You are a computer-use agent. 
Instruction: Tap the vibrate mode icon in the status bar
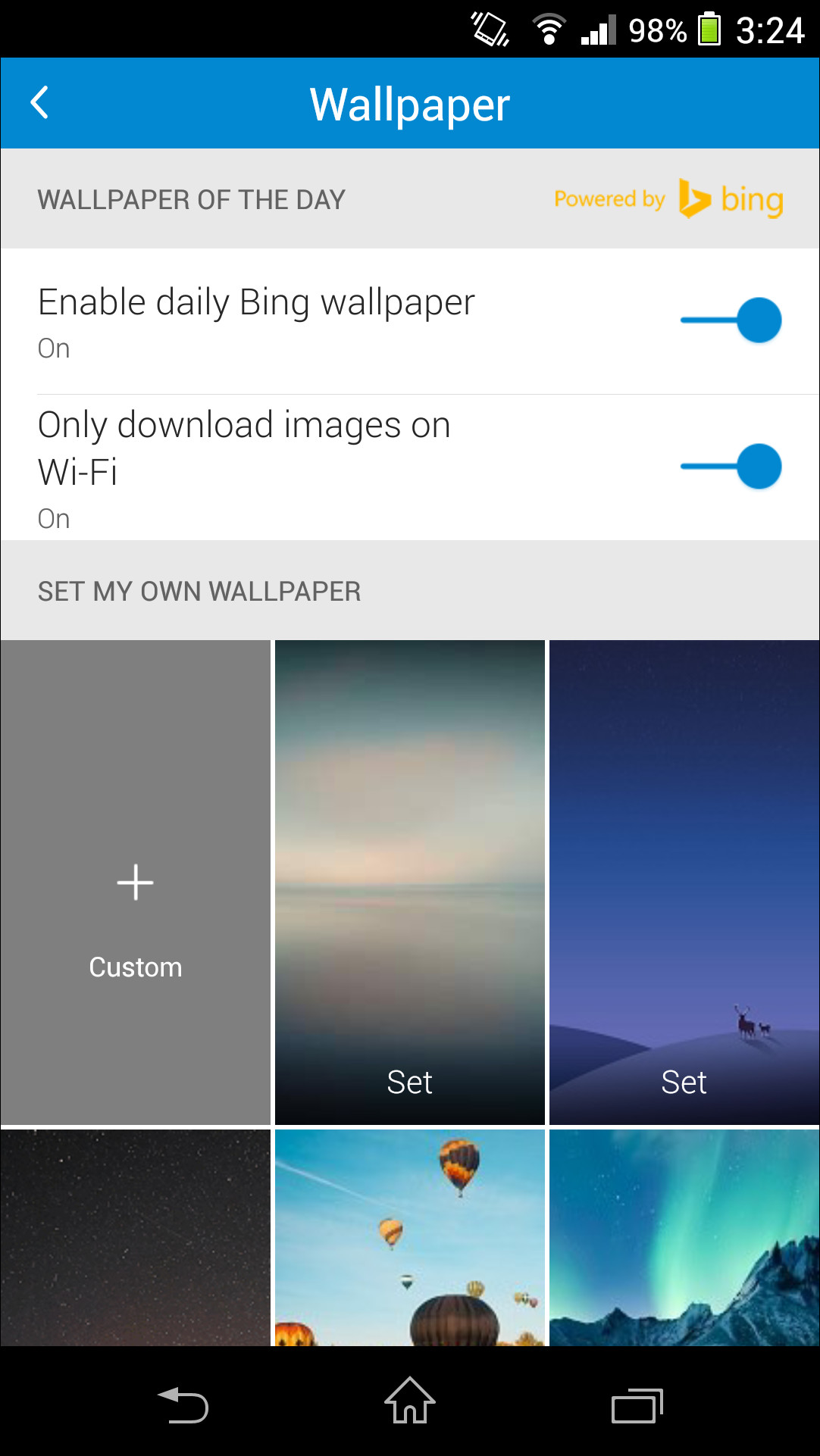click(x=488, y=29)
